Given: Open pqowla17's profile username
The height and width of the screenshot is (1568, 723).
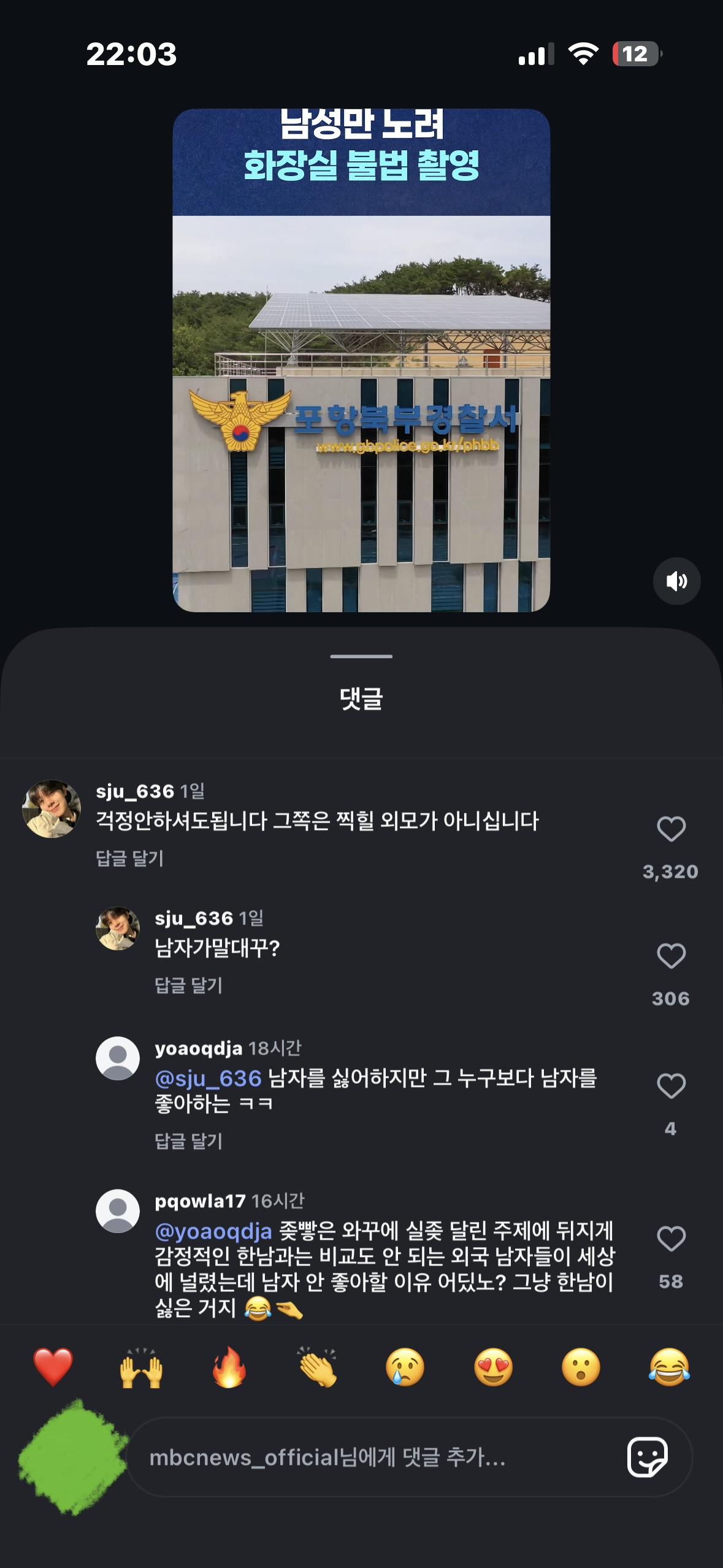Looking at the screenshot, I should (x=200, y=1201).
